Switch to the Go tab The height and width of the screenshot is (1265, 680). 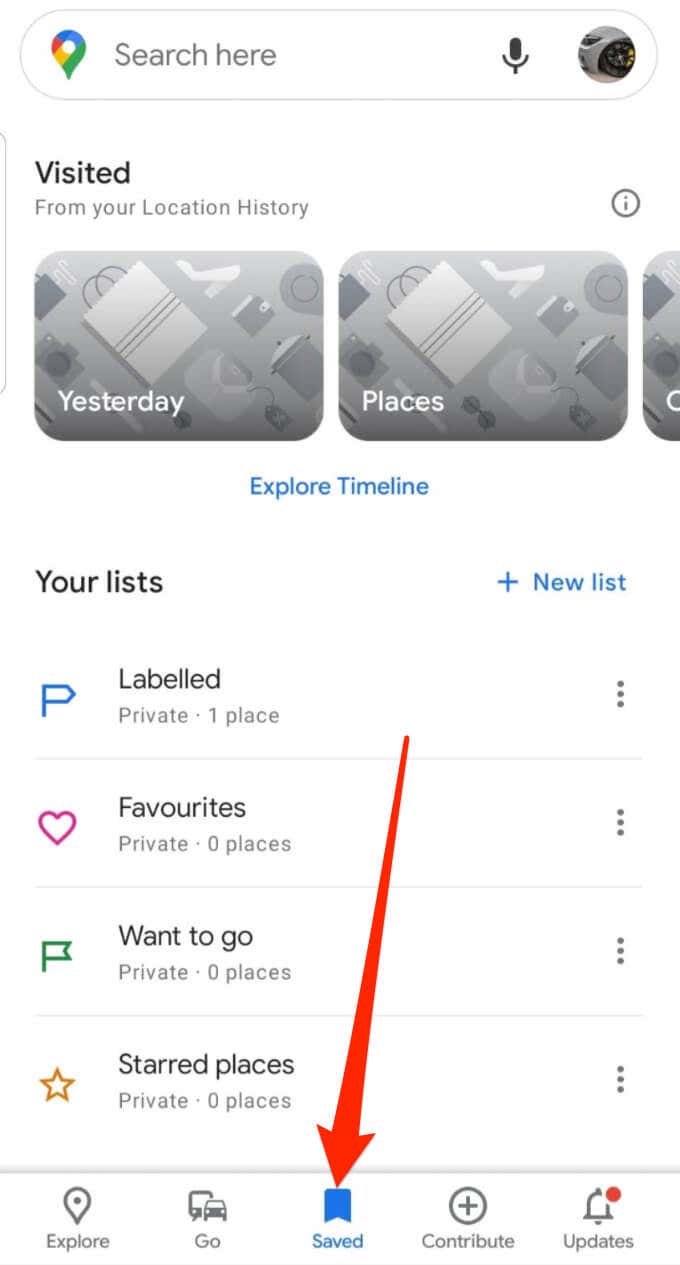tap(207, 1219)
